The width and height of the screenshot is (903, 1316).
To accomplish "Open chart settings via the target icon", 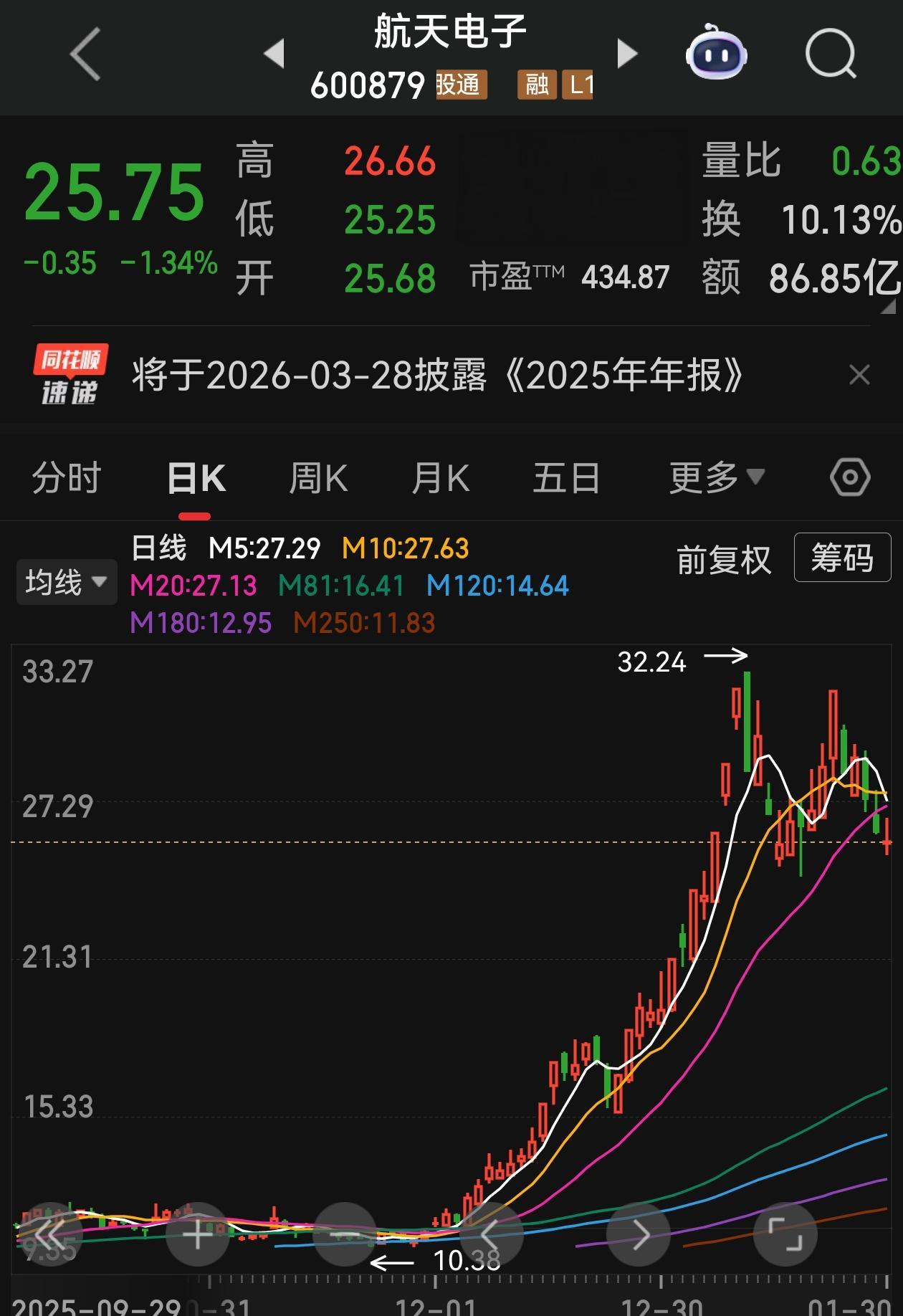I will pos(849,477).
